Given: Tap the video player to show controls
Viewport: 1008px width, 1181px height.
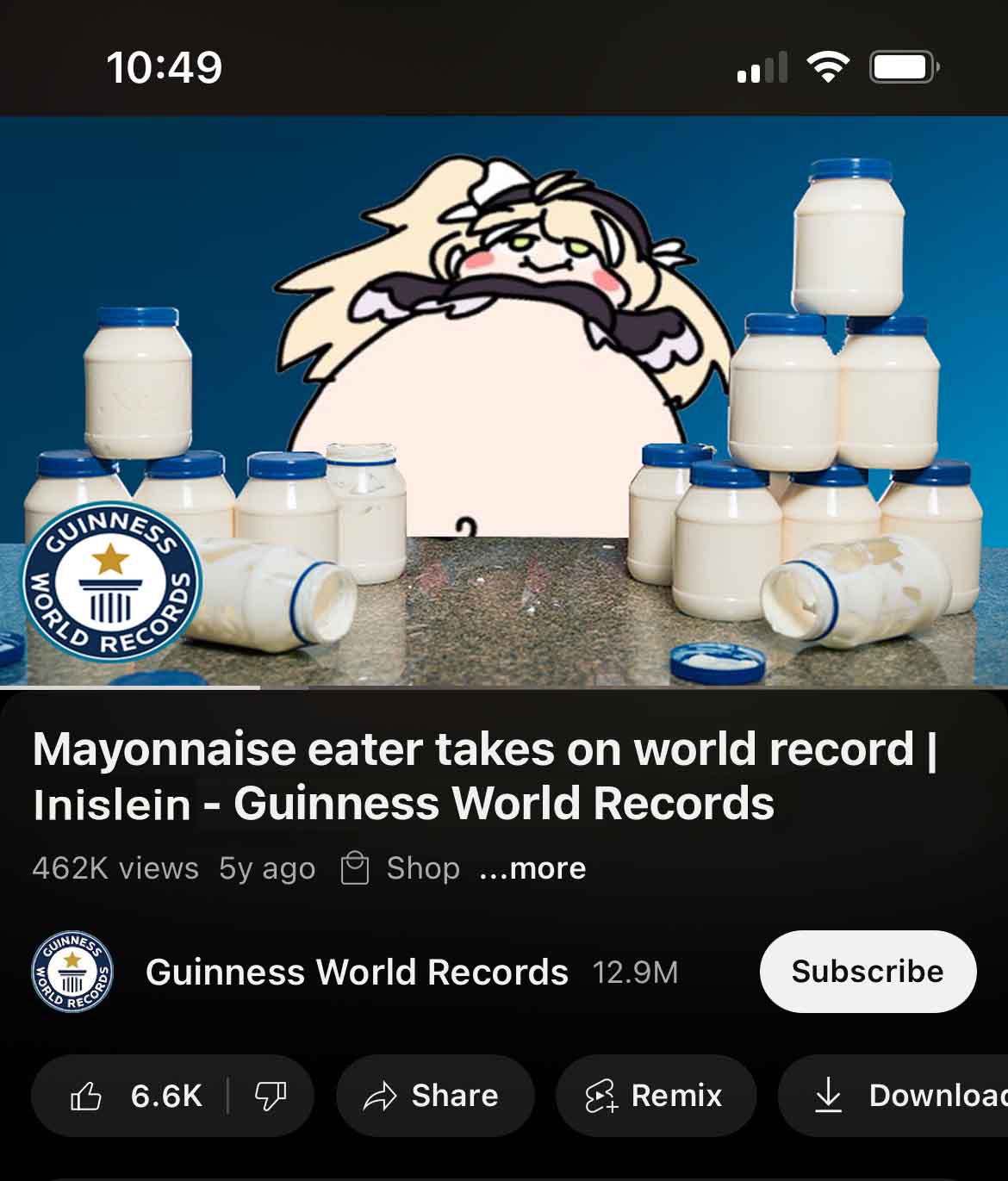Looking at the screenshot, I should (x=504, y=401).
